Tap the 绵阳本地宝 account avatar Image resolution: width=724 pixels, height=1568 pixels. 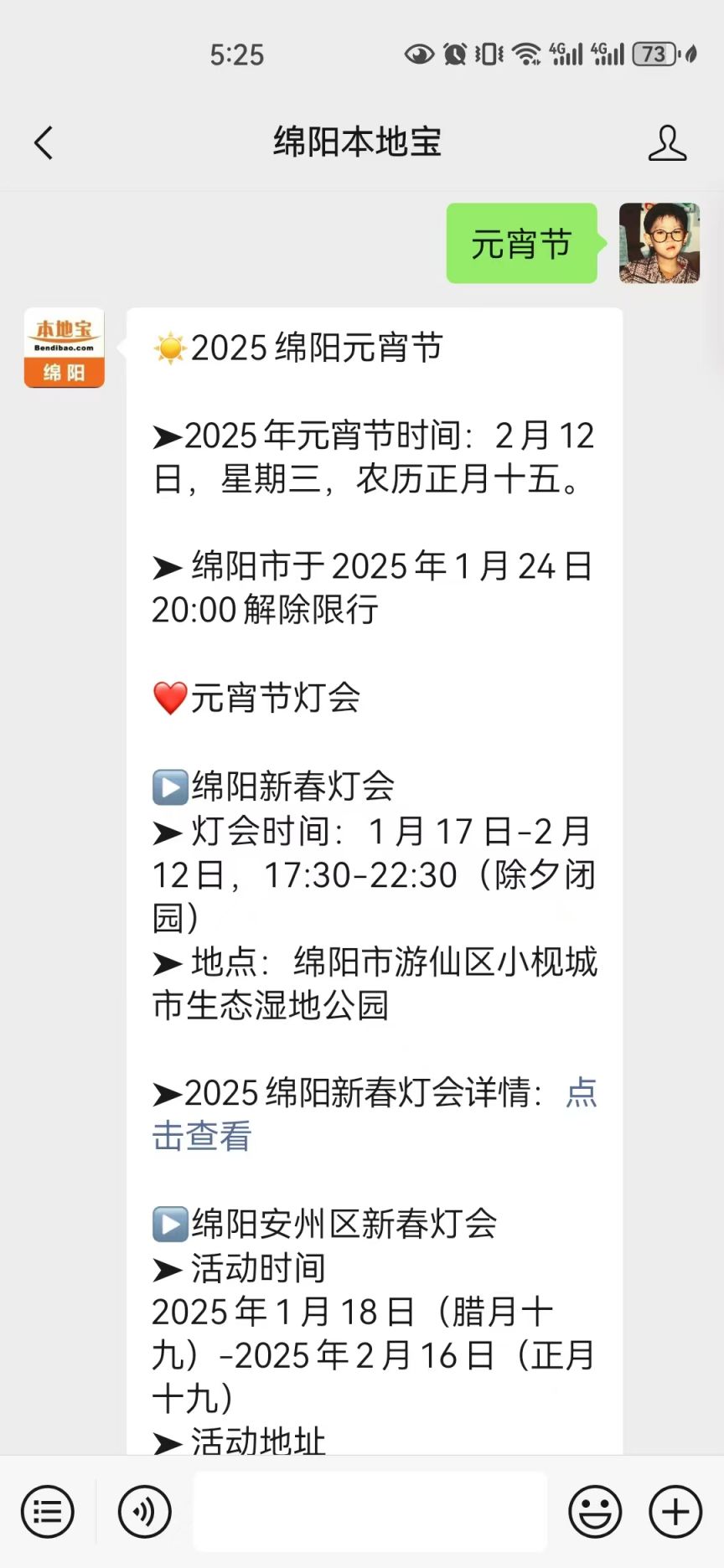click(65, 348)
